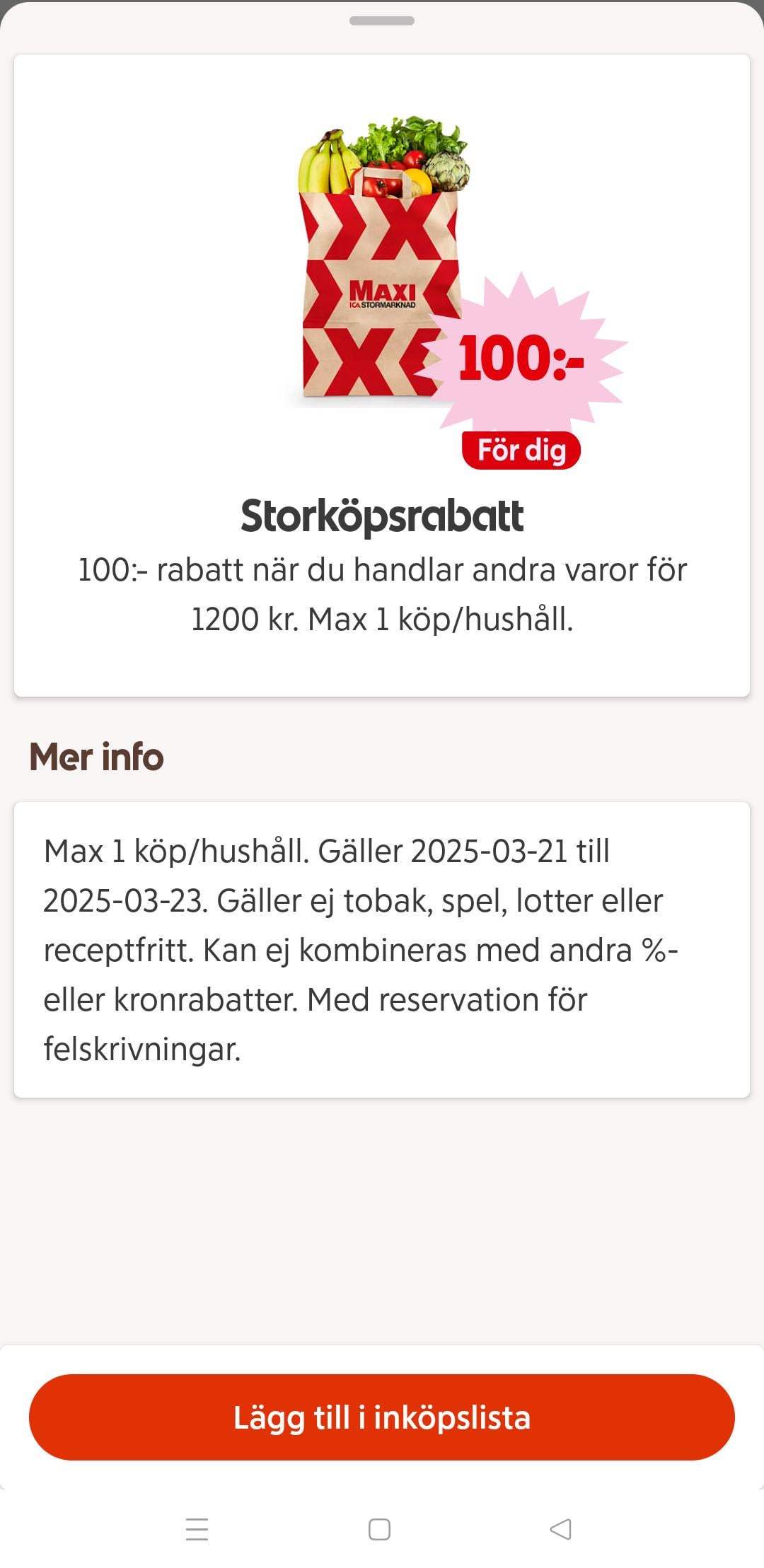Tap Lägg till i inköpslista button

pos(382,1417)
